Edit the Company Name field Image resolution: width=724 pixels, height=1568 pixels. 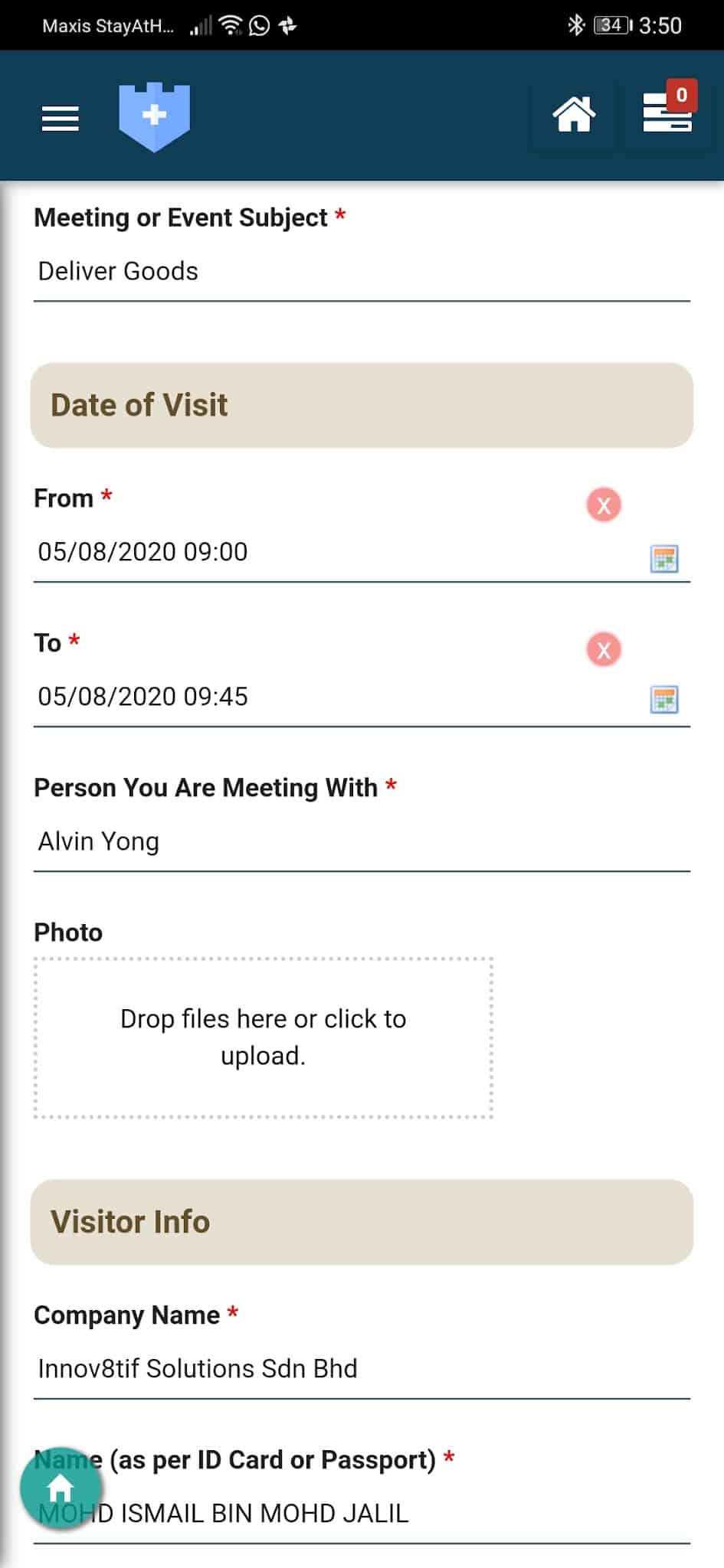click(360, 1369)
